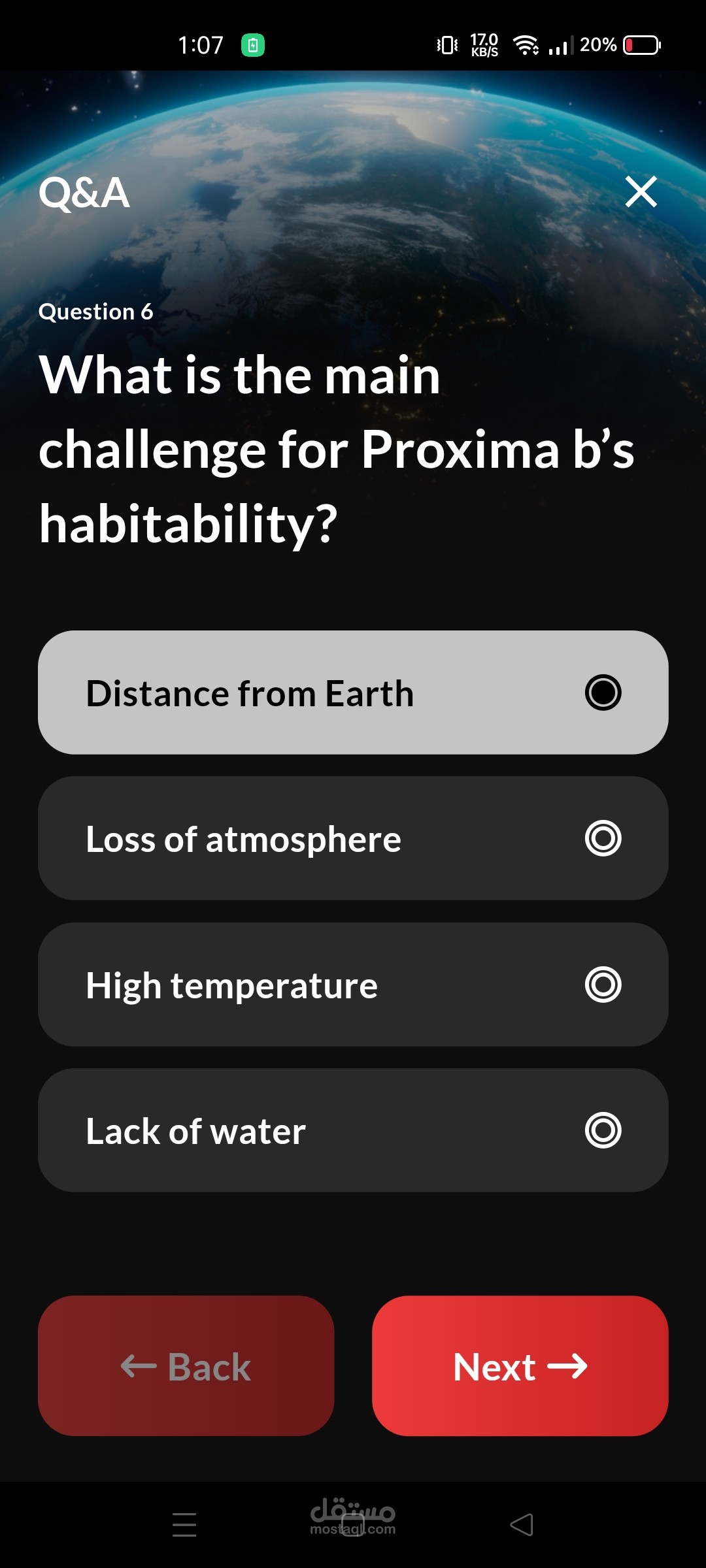Close the Q&A quiz screen

pos(641,191)
